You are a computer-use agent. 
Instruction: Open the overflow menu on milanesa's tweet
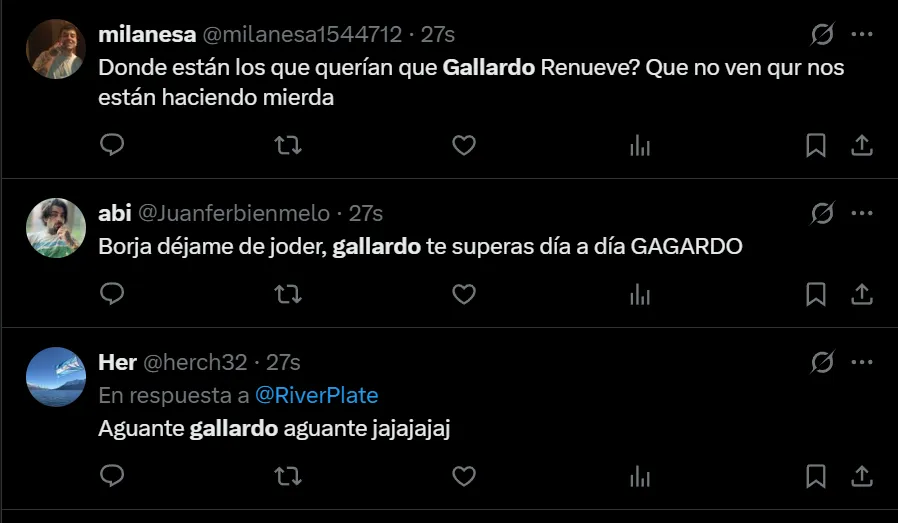861,35
